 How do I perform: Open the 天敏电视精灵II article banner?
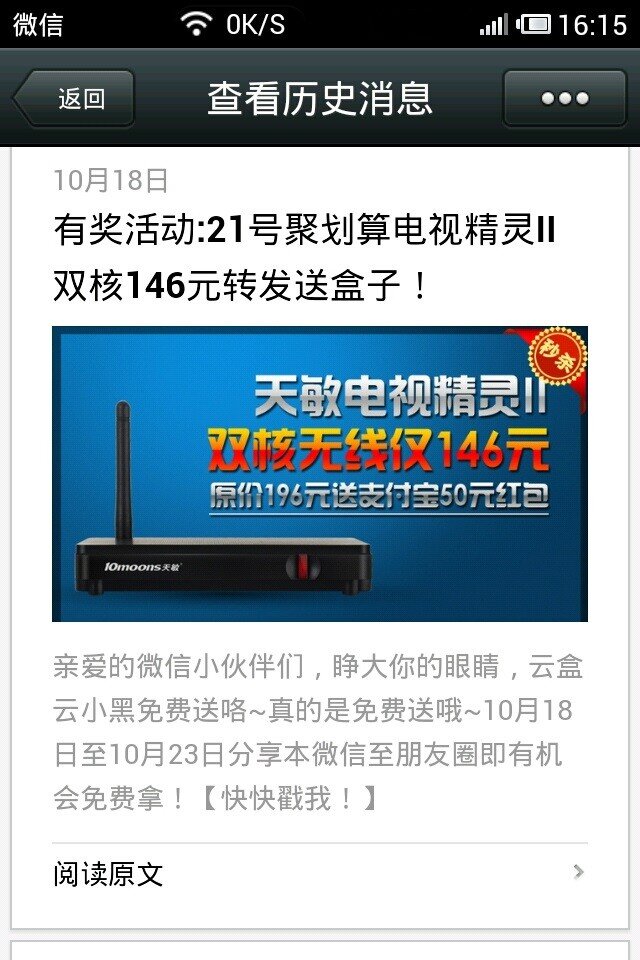(320, 473)
